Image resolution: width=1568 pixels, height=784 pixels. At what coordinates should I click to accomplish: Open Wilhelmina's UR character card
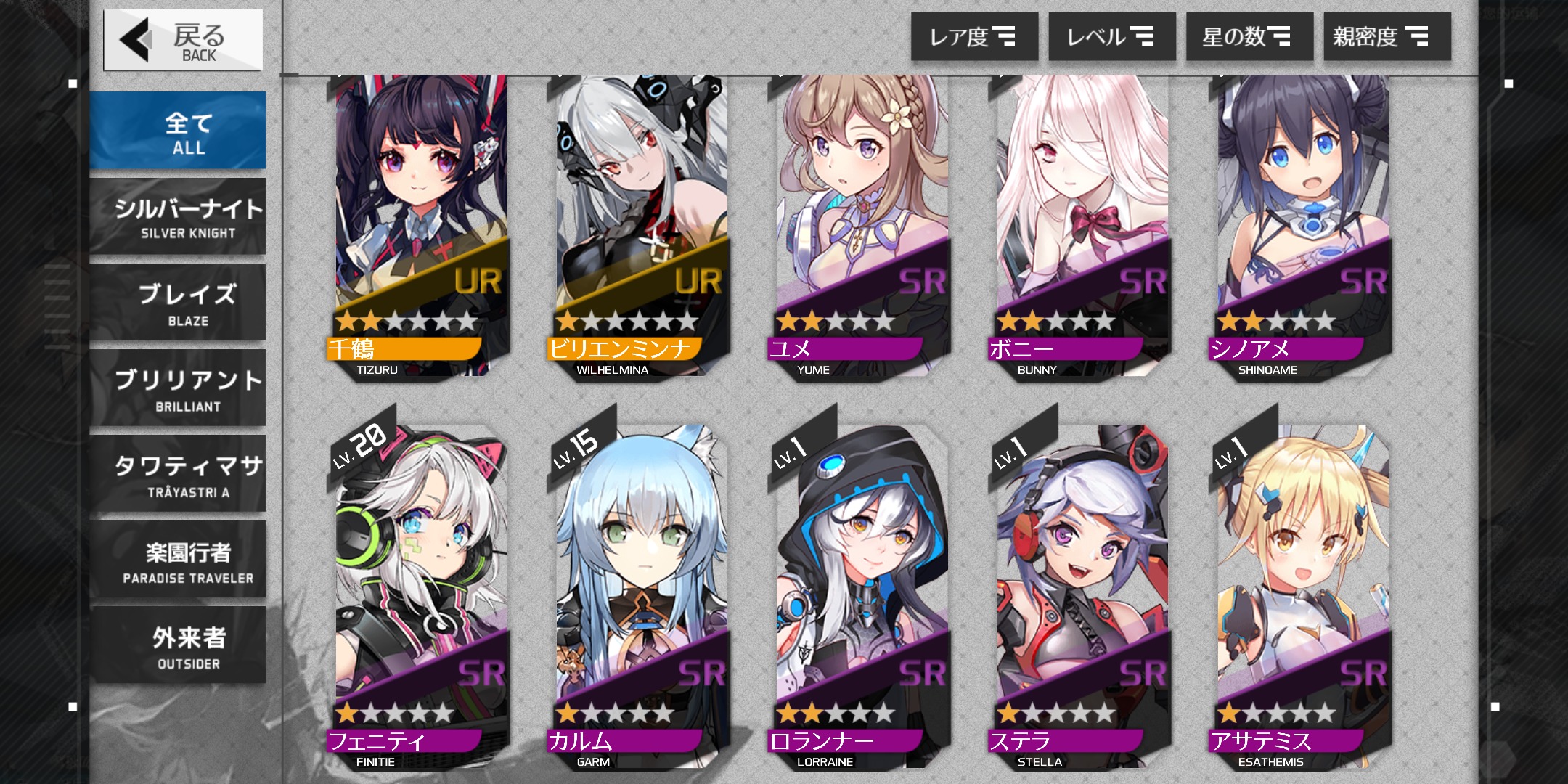click(x=642, y=218)
